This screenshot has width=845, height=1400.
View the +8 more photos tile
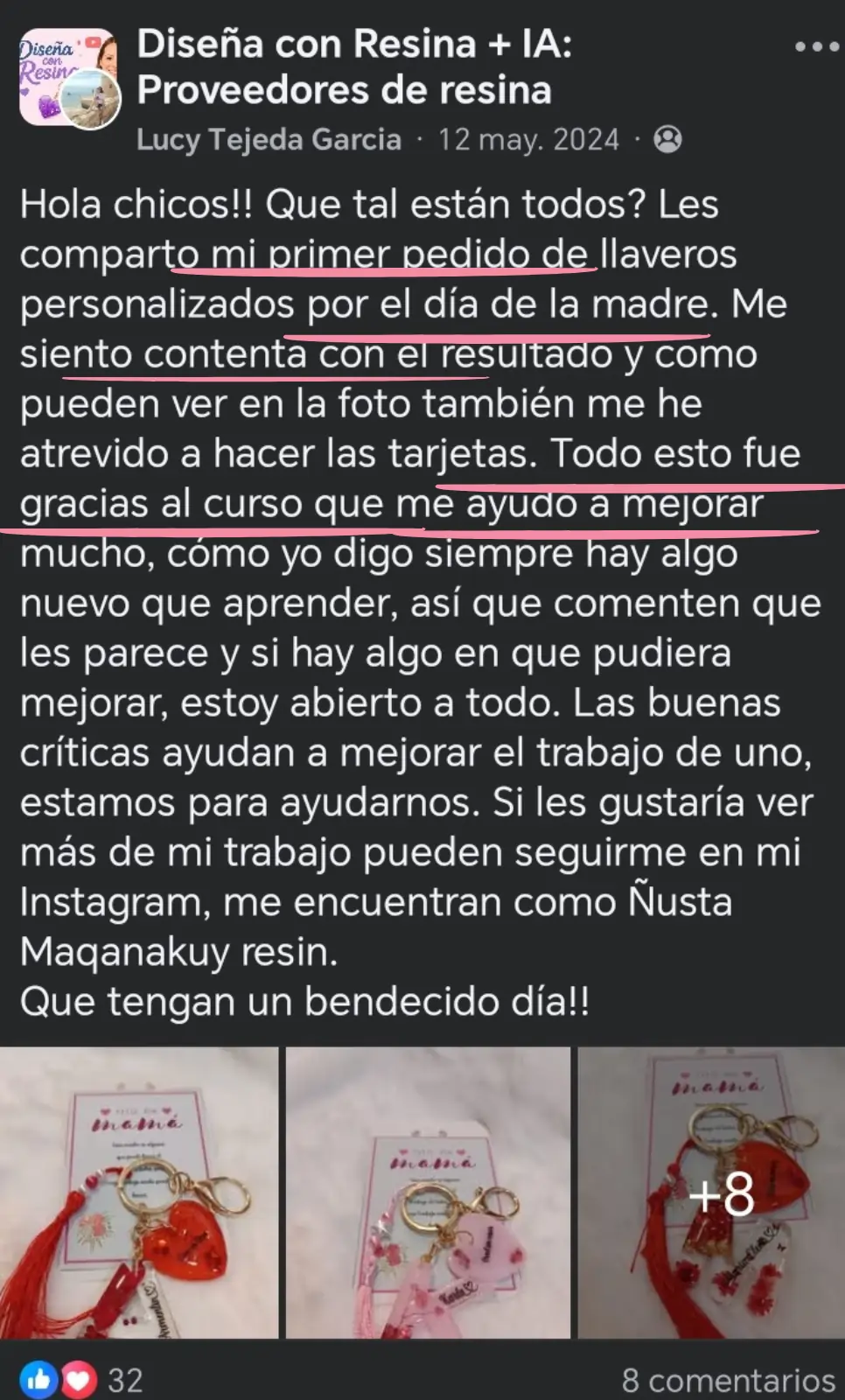pos(710,1193)
